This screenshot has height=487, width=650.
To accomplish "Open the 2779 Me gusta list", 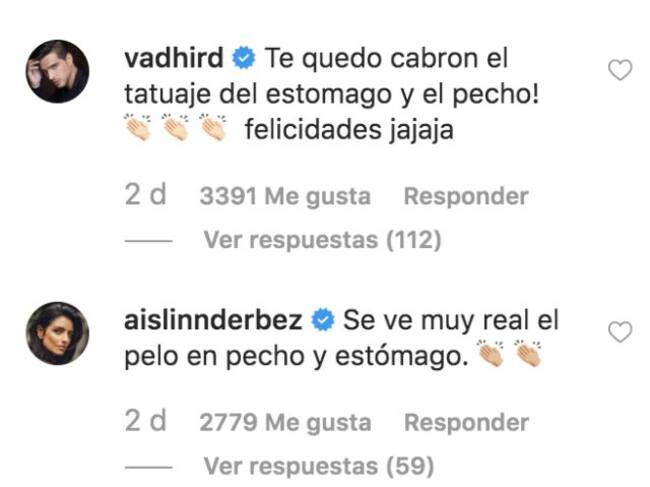I will coord(285,423).
